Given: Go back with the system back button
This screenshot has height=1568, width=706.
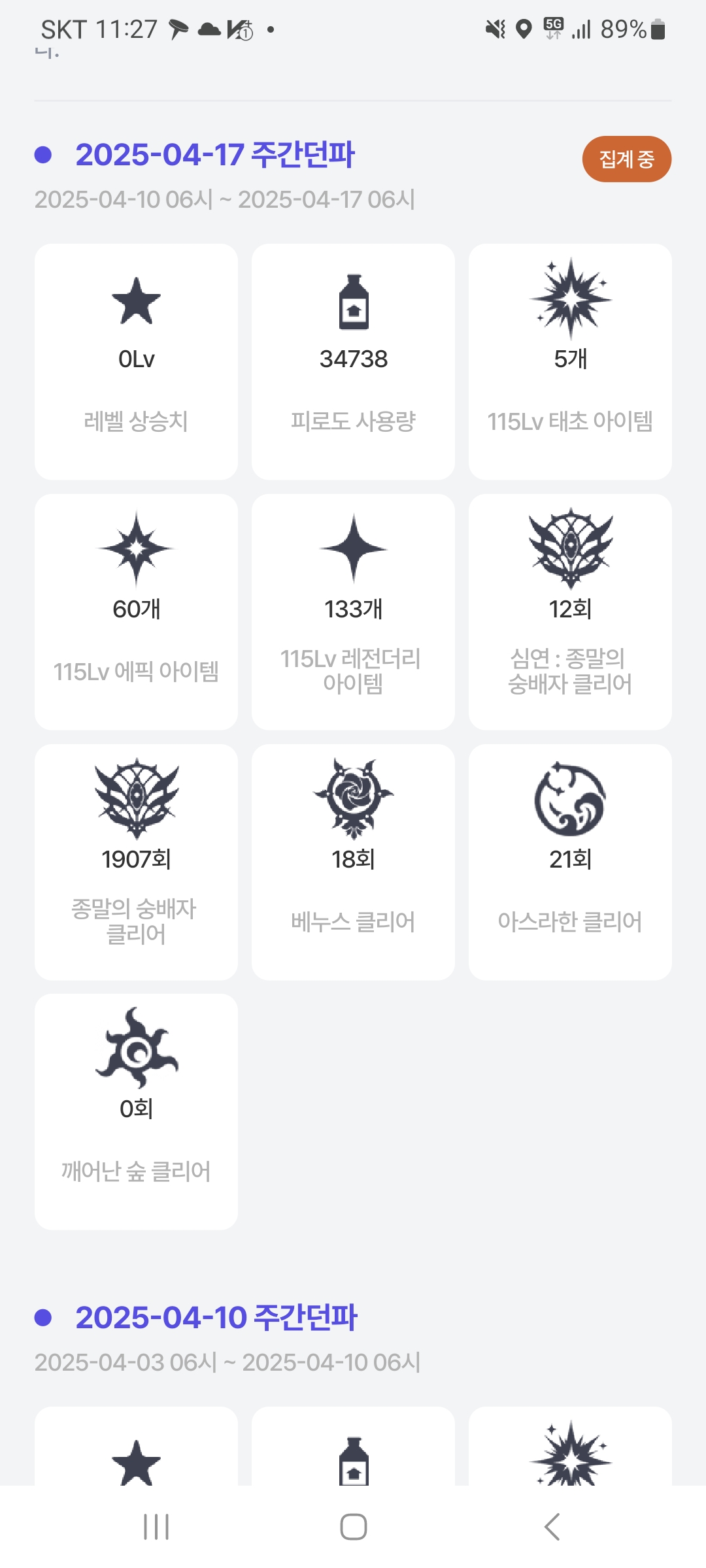Looking at the screenshot, I should coord(551,1527).
